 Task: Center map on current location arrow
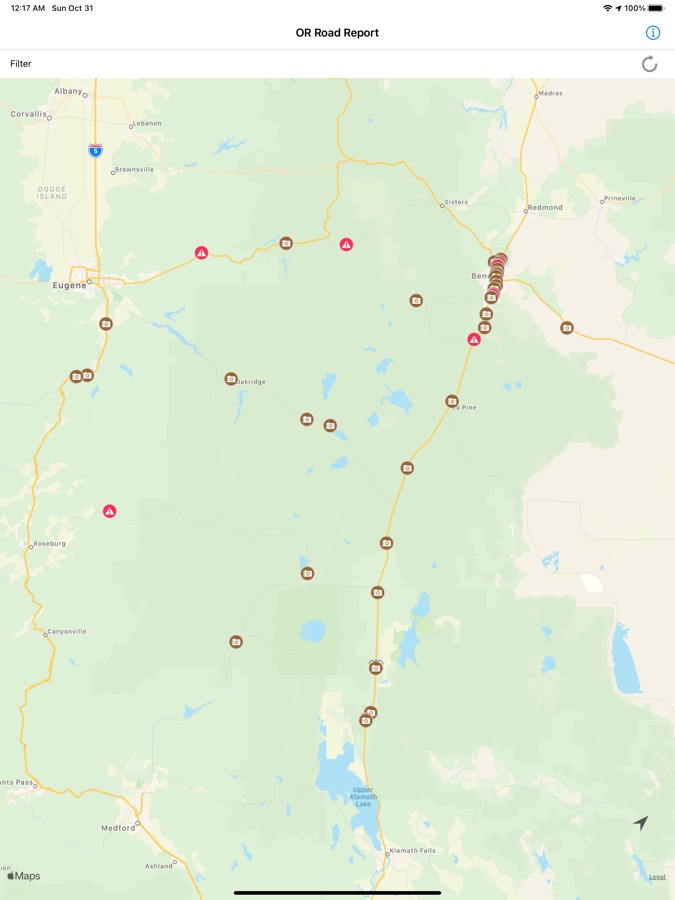pos(640,823)
